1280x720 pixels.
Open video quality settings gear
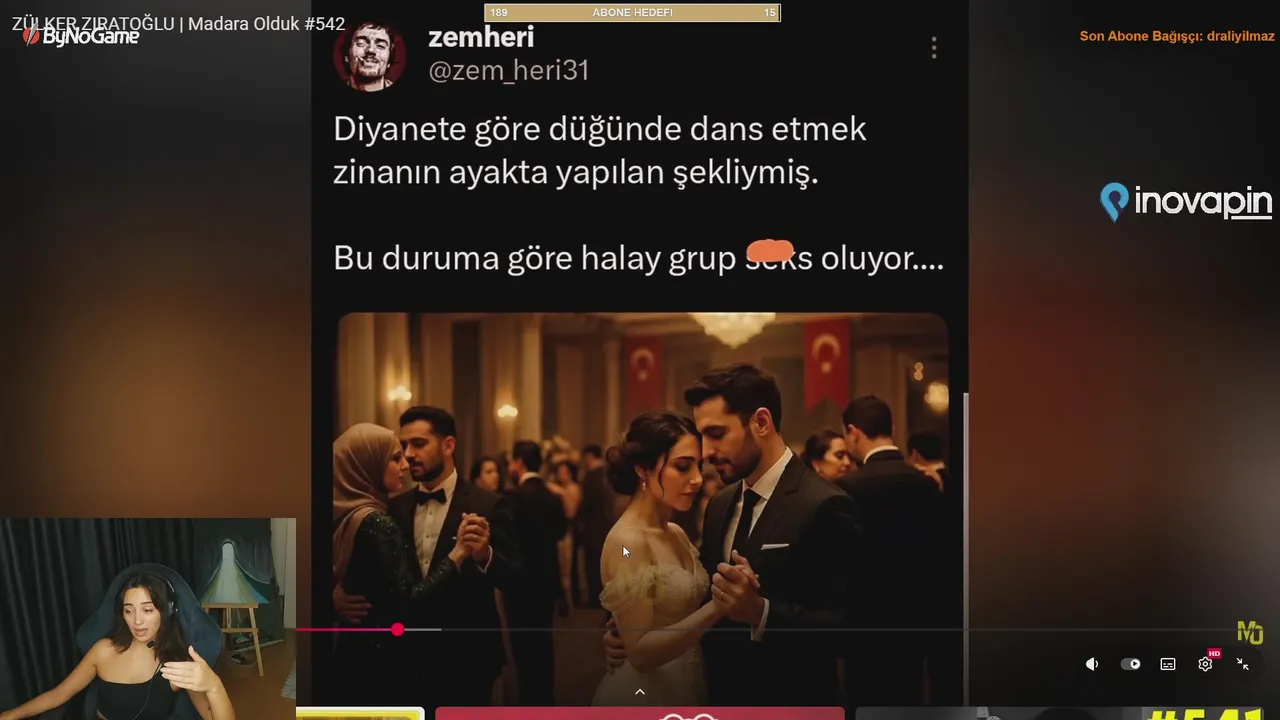coord(1205,664)
